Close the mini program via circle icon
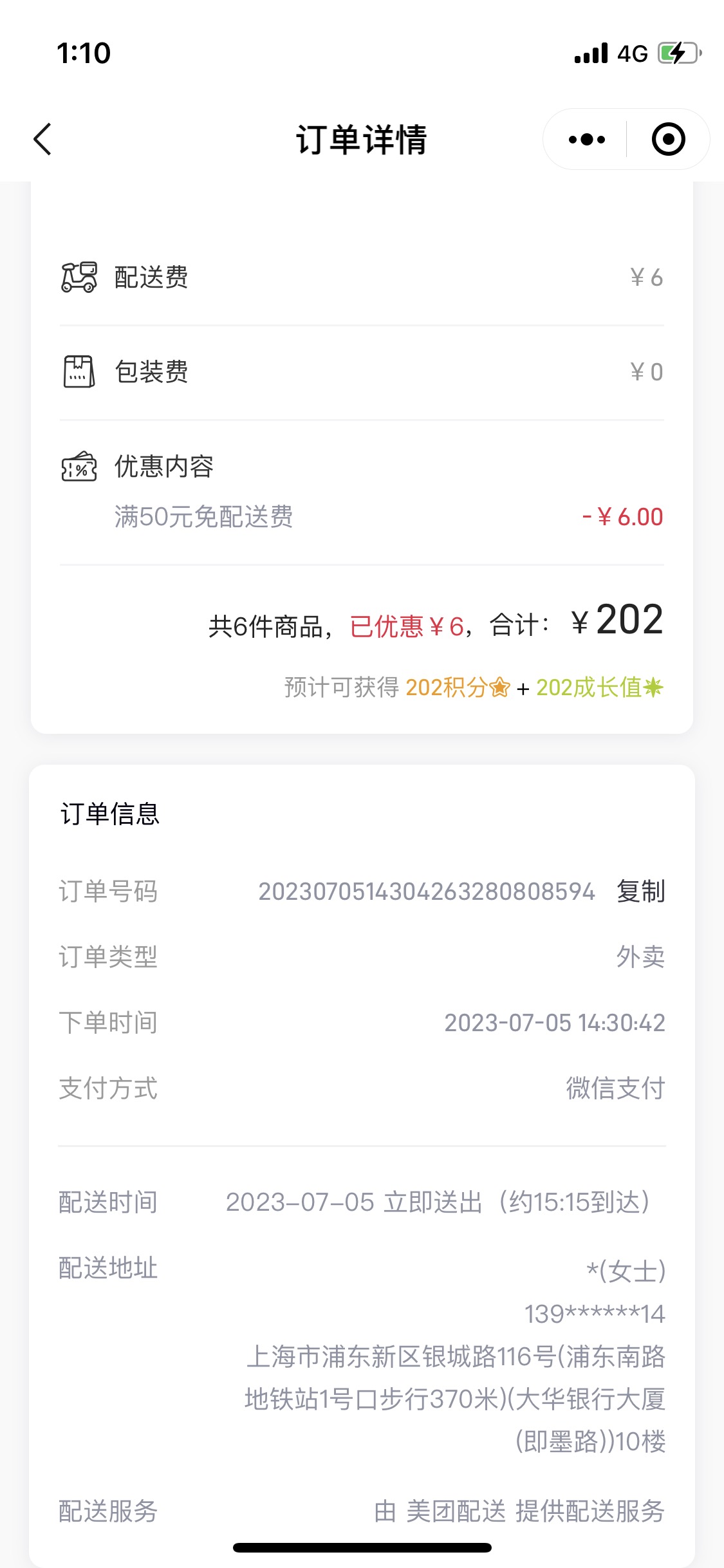The width and height of the screenshot is (724, 1568). pos(668,139)
